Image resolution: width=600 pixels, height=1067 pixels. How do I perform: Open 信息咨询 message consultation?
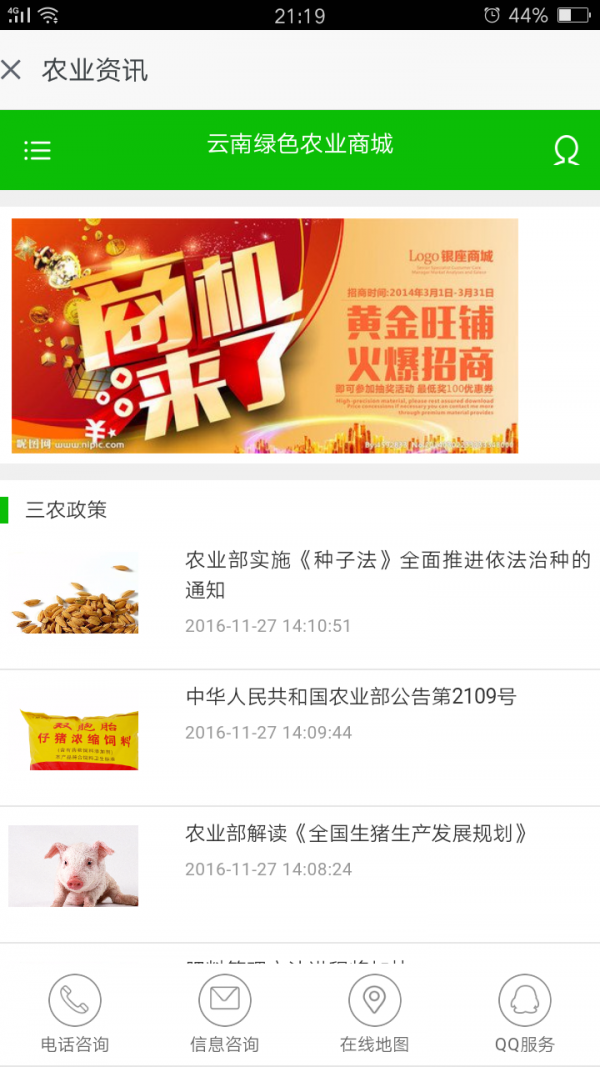[225, 1013]
